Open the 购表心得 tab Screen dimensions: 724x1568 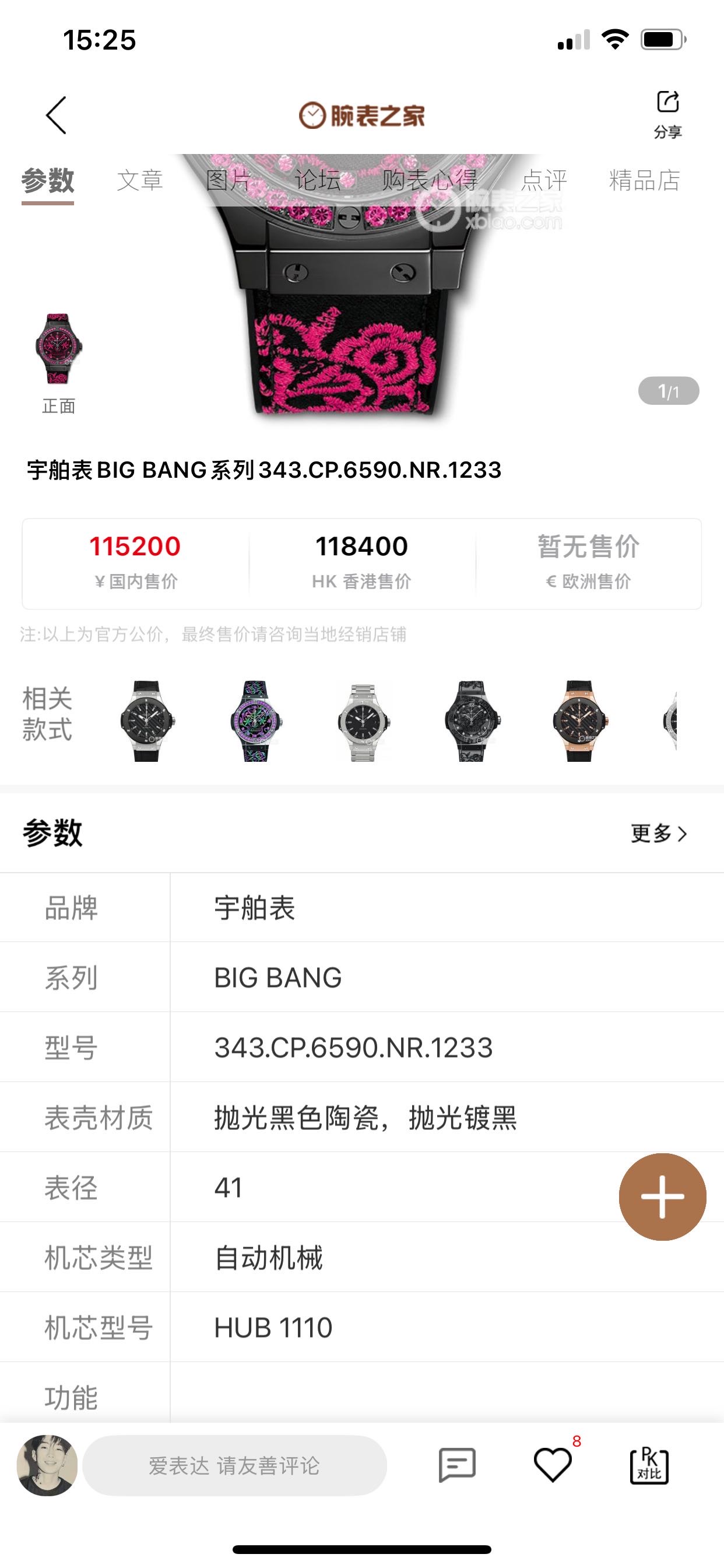(x=430, y=181)
